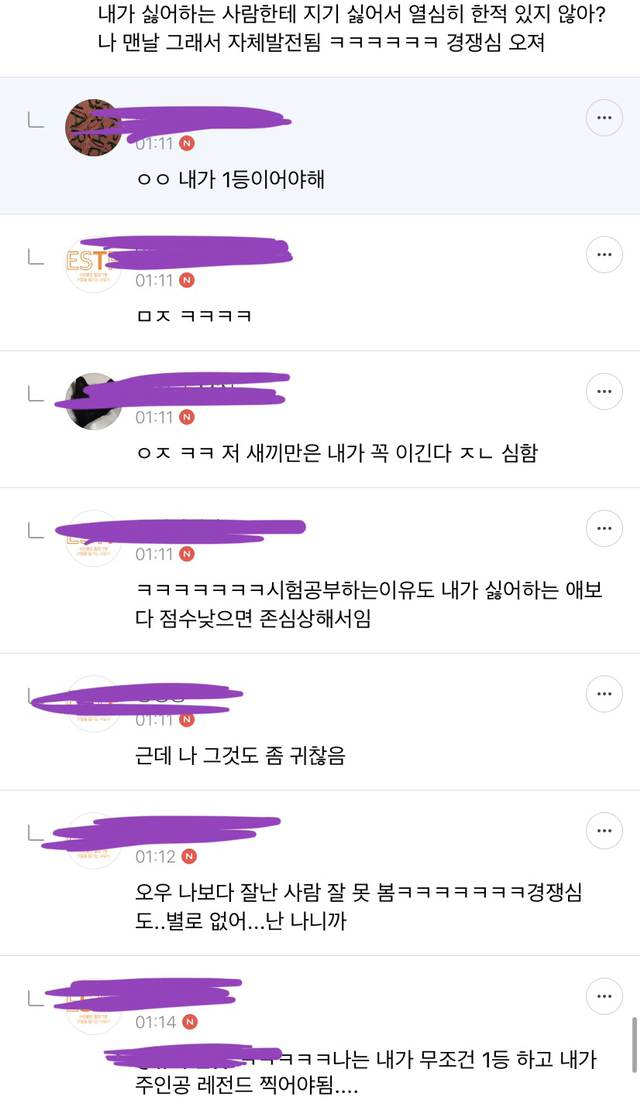
Task: Tap the menu for '근데 나 그것도 좀 귀찮음'
Action: click(603, 693)
